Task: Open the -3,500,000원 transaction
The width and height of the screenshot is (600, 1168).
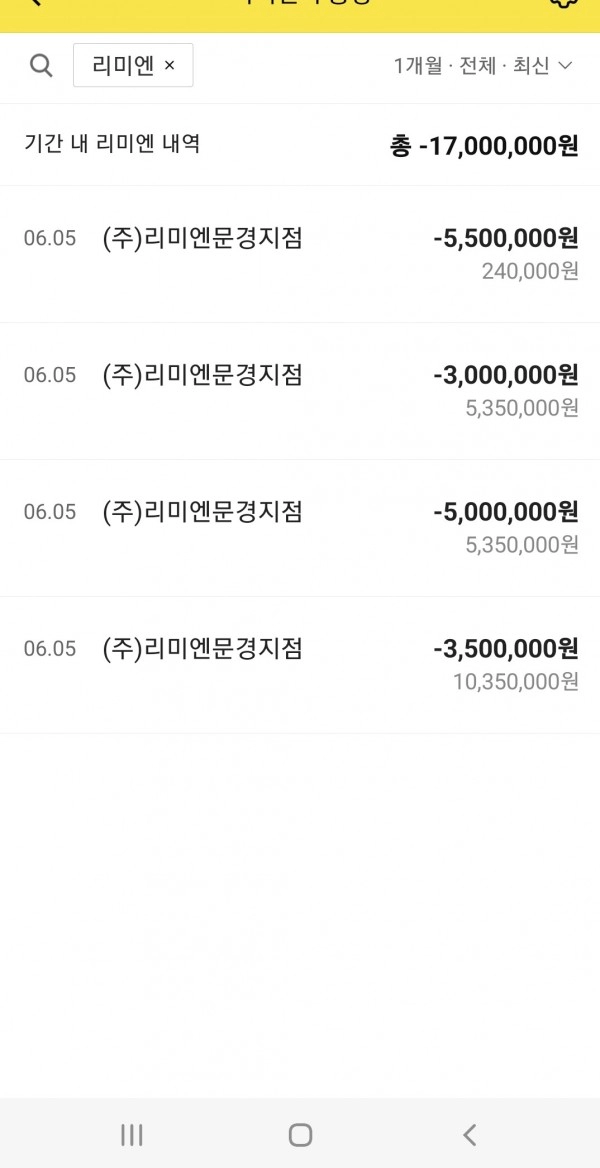Action: [x=300, y=665]
